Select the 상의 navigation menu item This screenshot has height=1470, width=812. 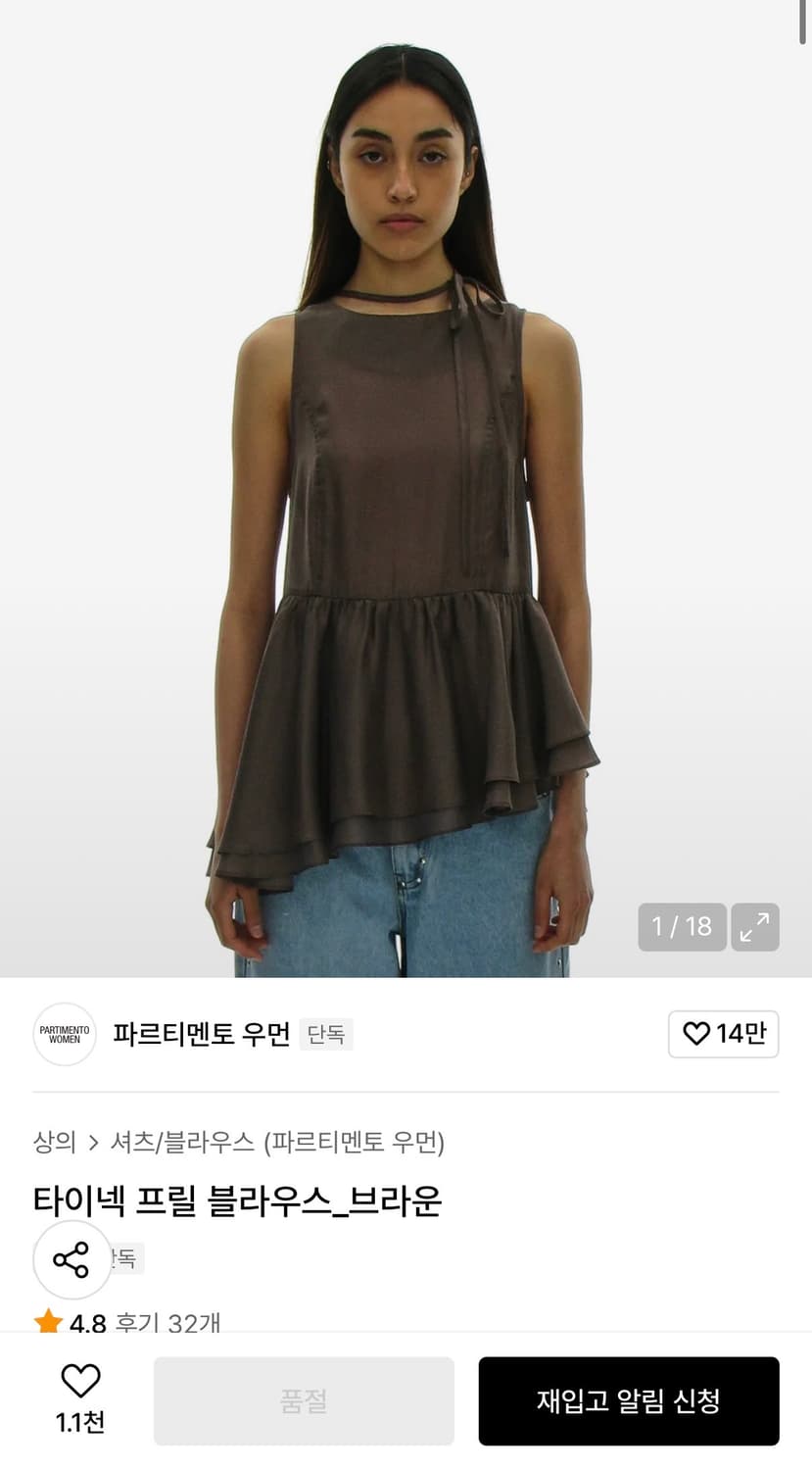[50, 1143]
